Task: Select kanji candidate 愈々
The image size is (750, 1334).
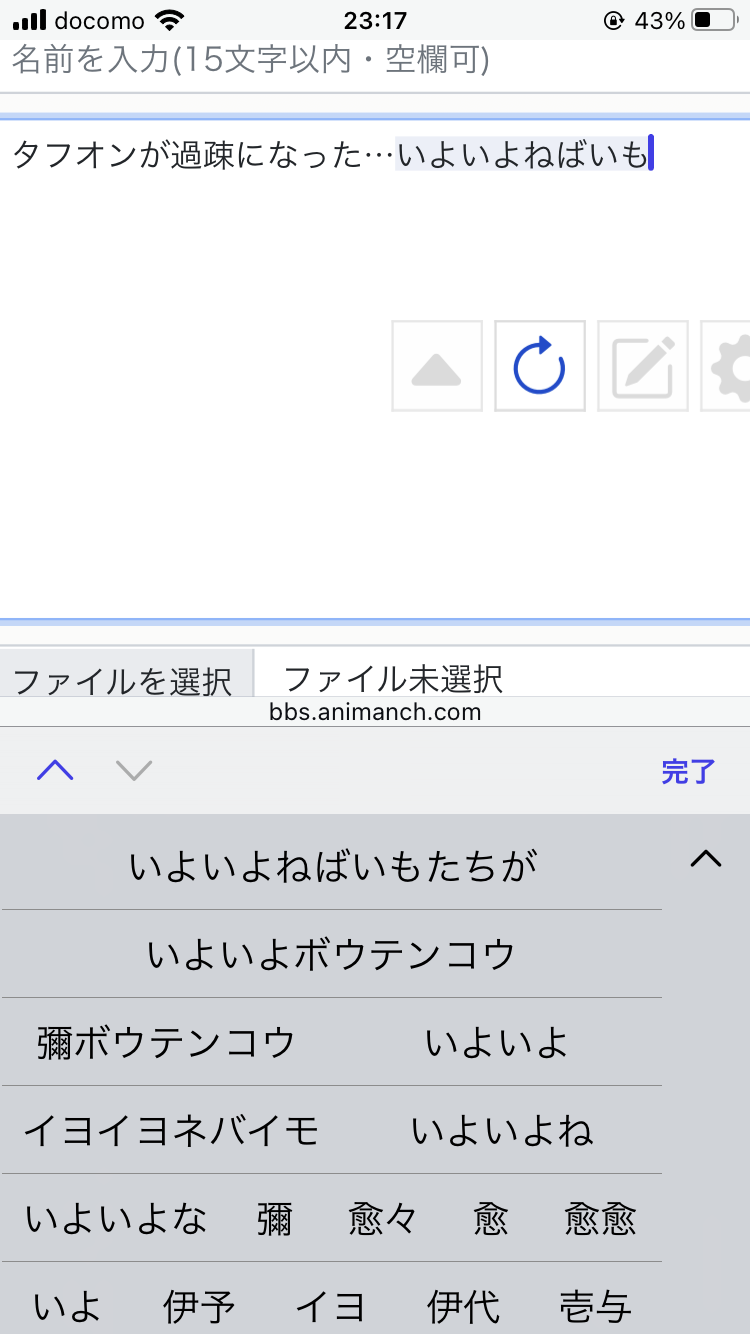Action: click(x=382, y=1218)
